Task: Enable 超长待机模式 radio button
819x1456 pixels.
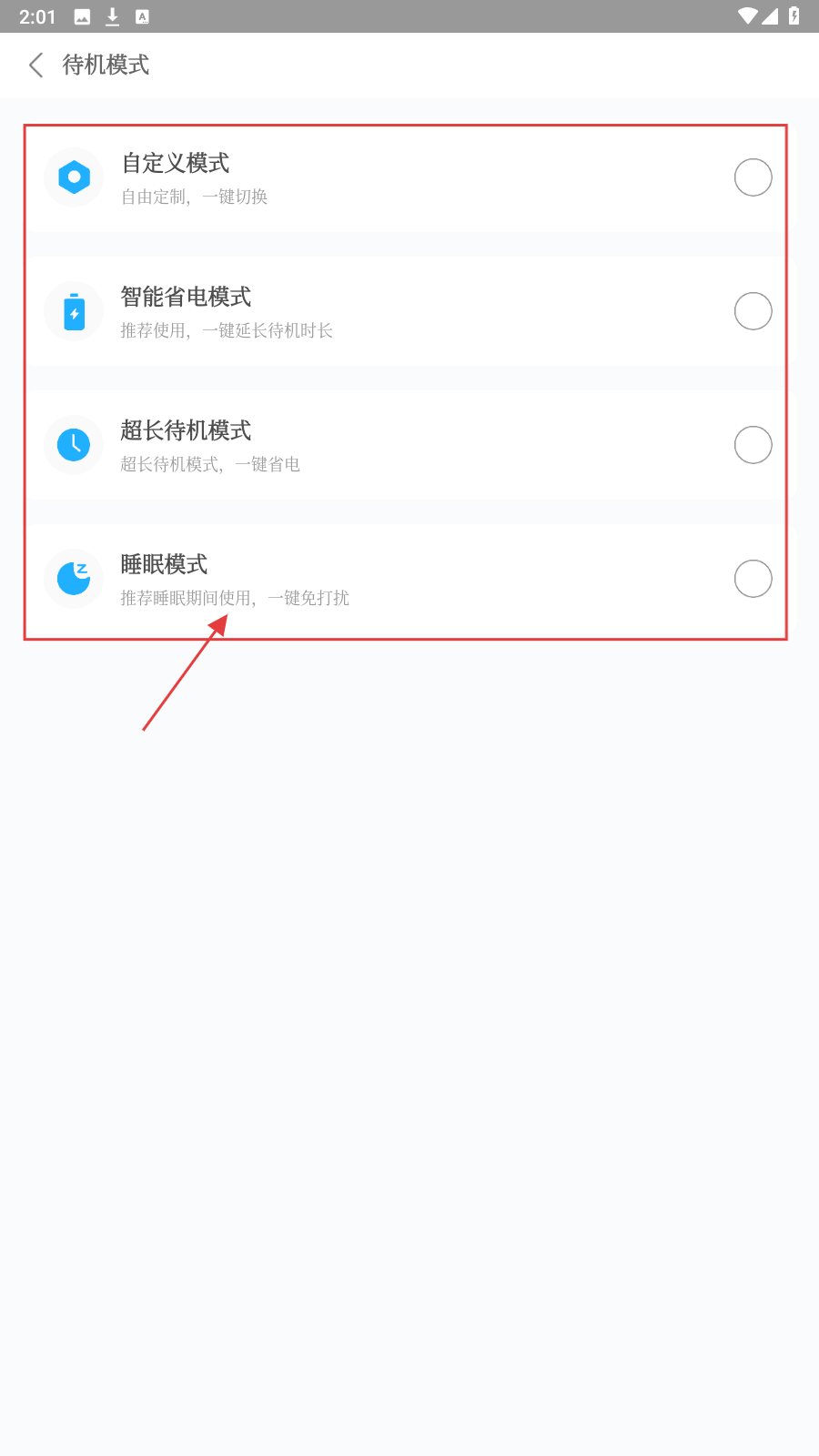Action: click(753, 445)
